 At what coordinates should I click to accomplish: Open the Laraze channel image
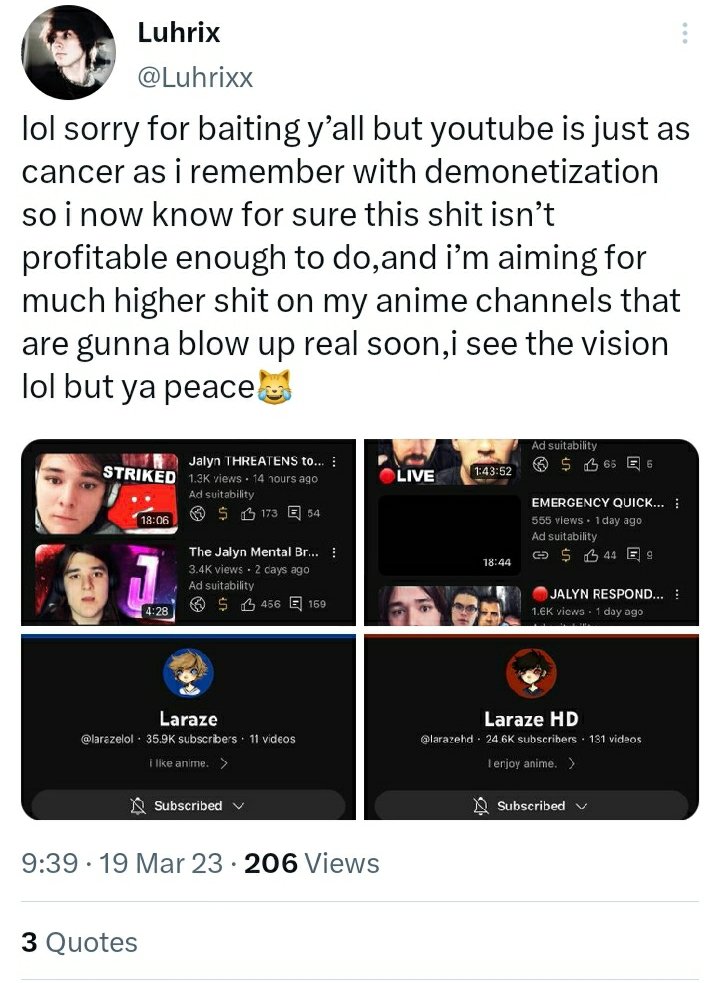(188, 727)
